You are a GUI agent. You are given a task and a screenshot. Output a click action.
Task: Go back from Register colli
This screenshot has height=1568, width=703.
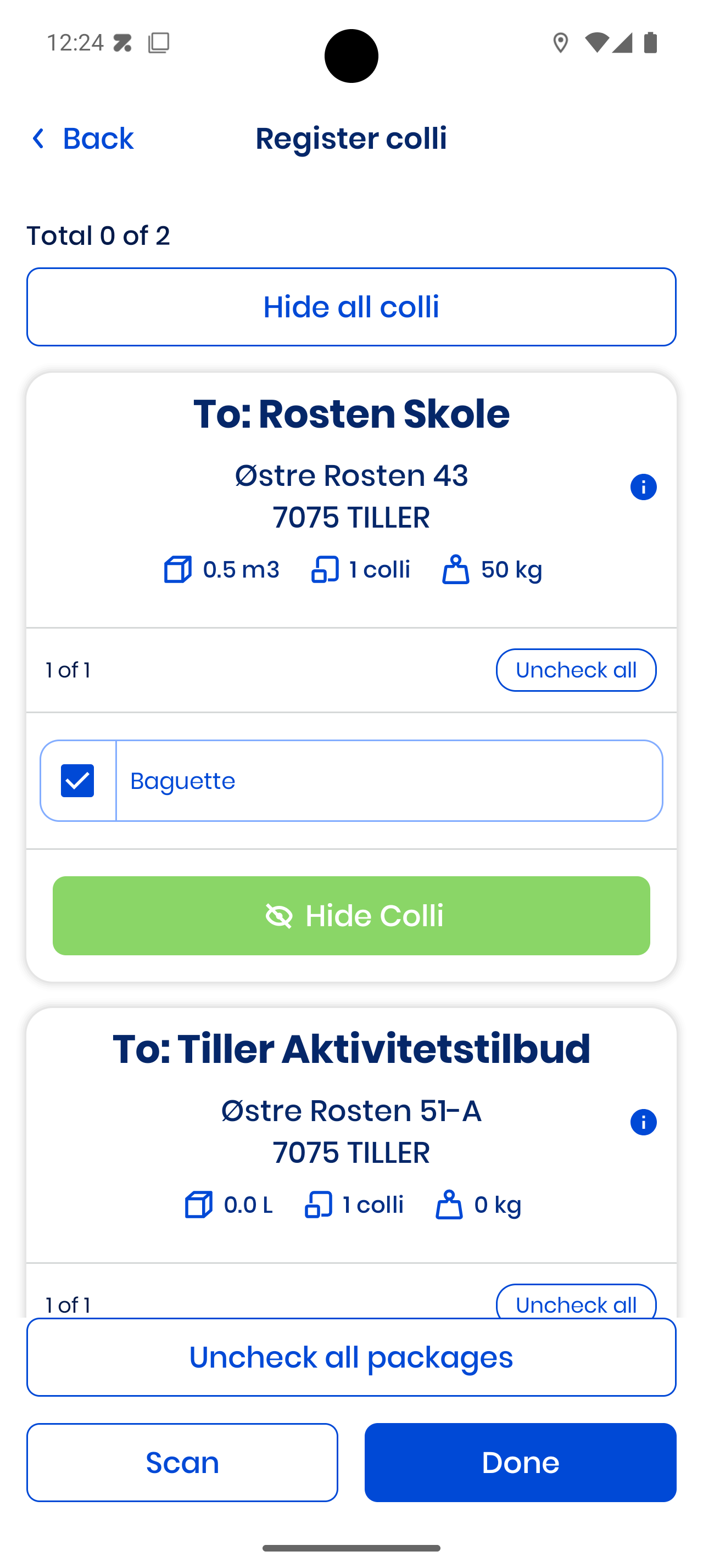click(82, 139)
